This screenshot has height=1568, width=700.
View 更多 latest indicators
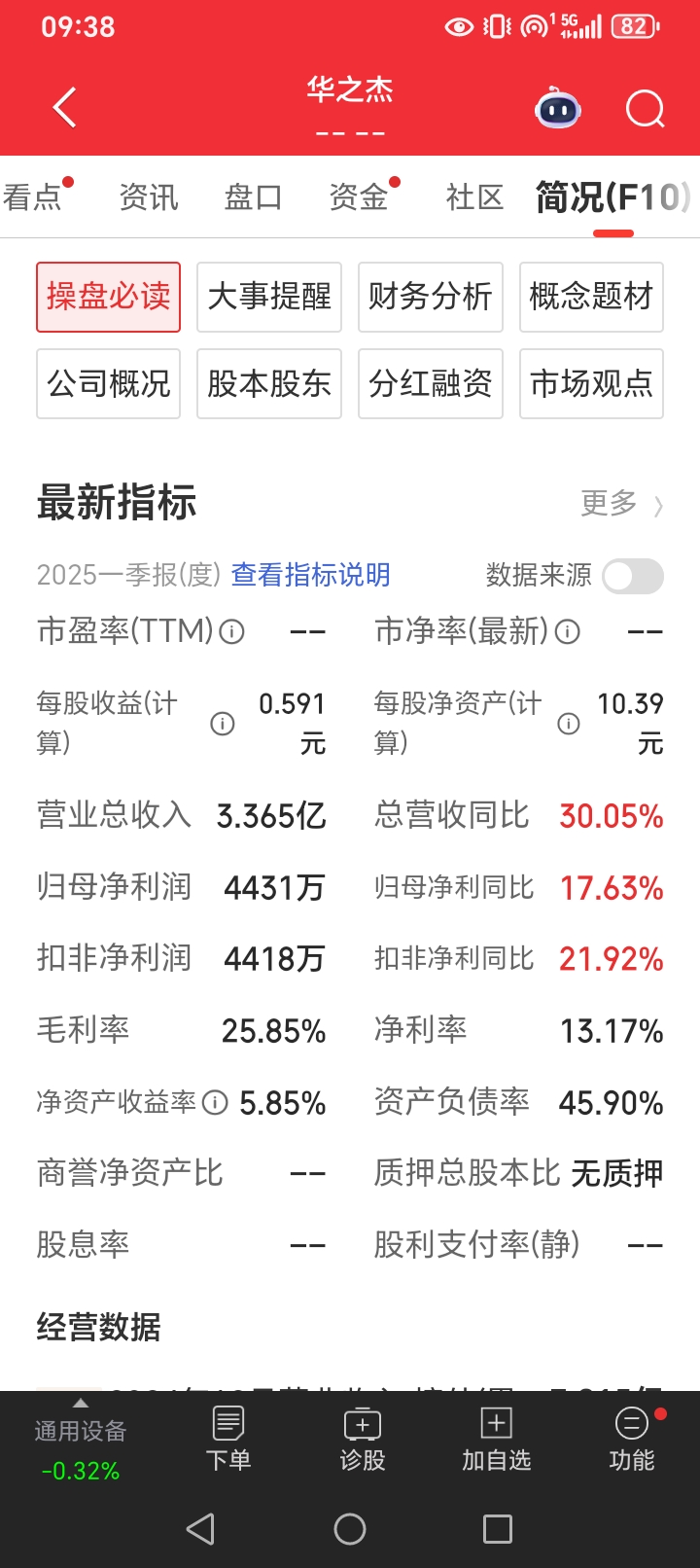[621, 504]
